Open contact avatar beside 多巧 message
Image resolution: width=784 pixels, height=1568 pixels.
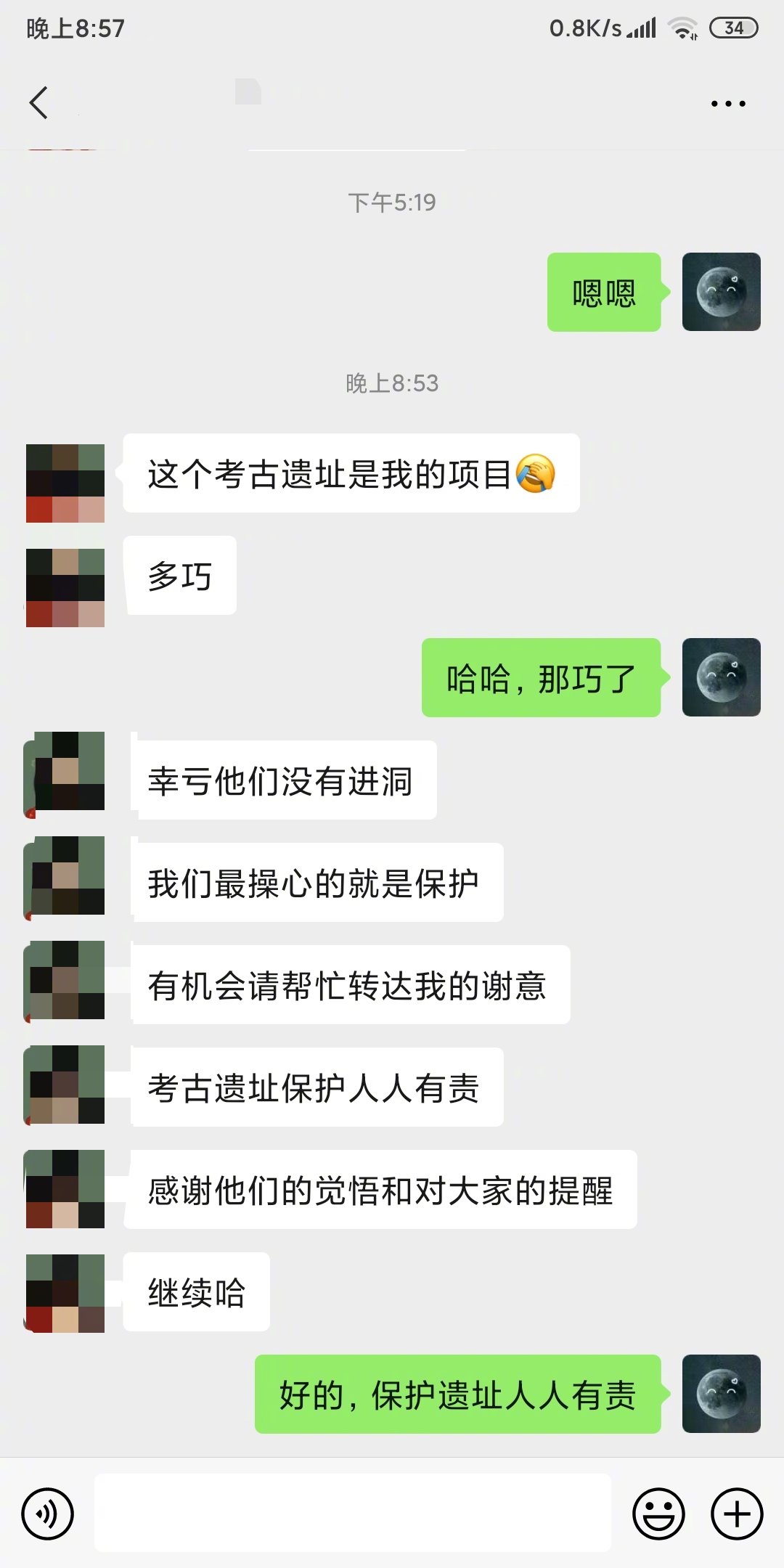[x=65, y=588]
